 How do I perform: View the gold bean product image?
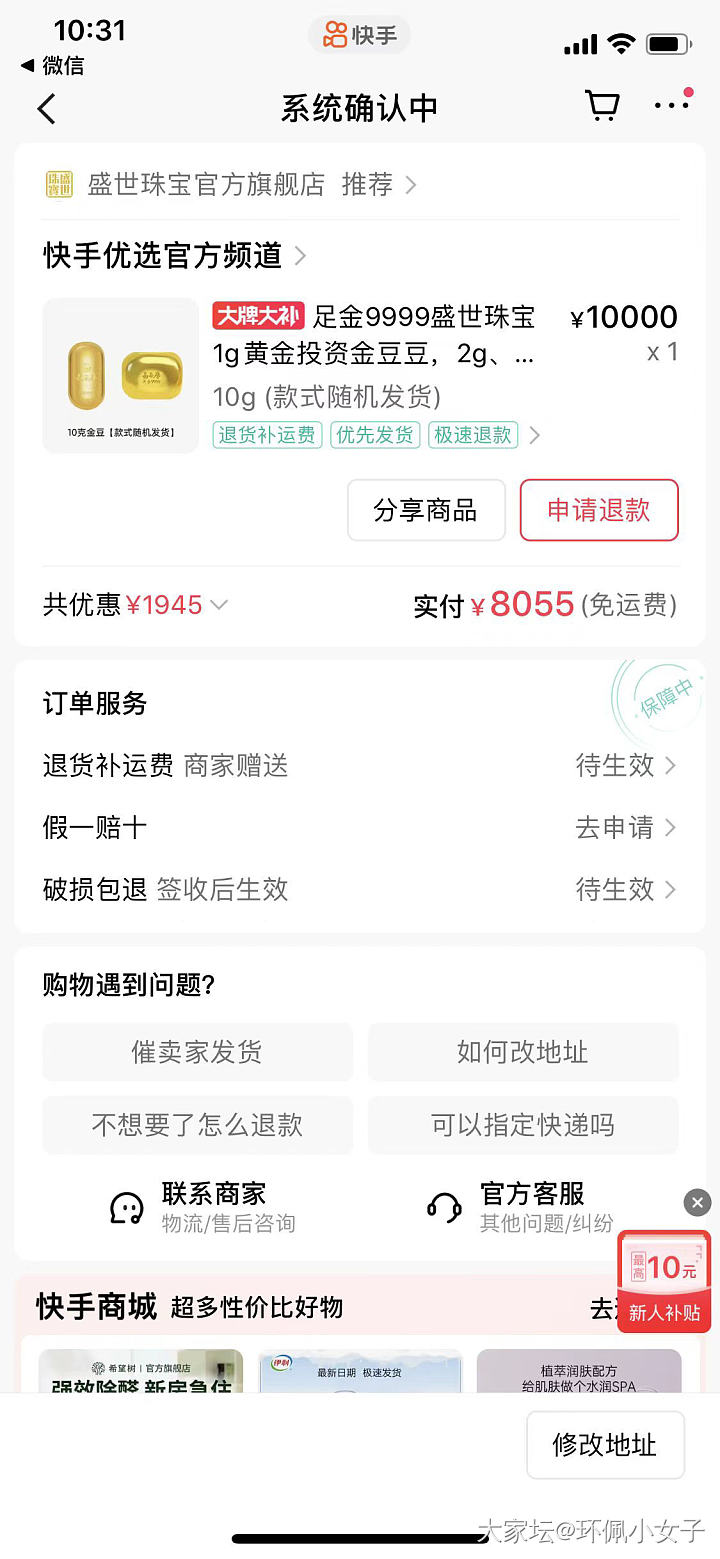(x=121, y=375)
